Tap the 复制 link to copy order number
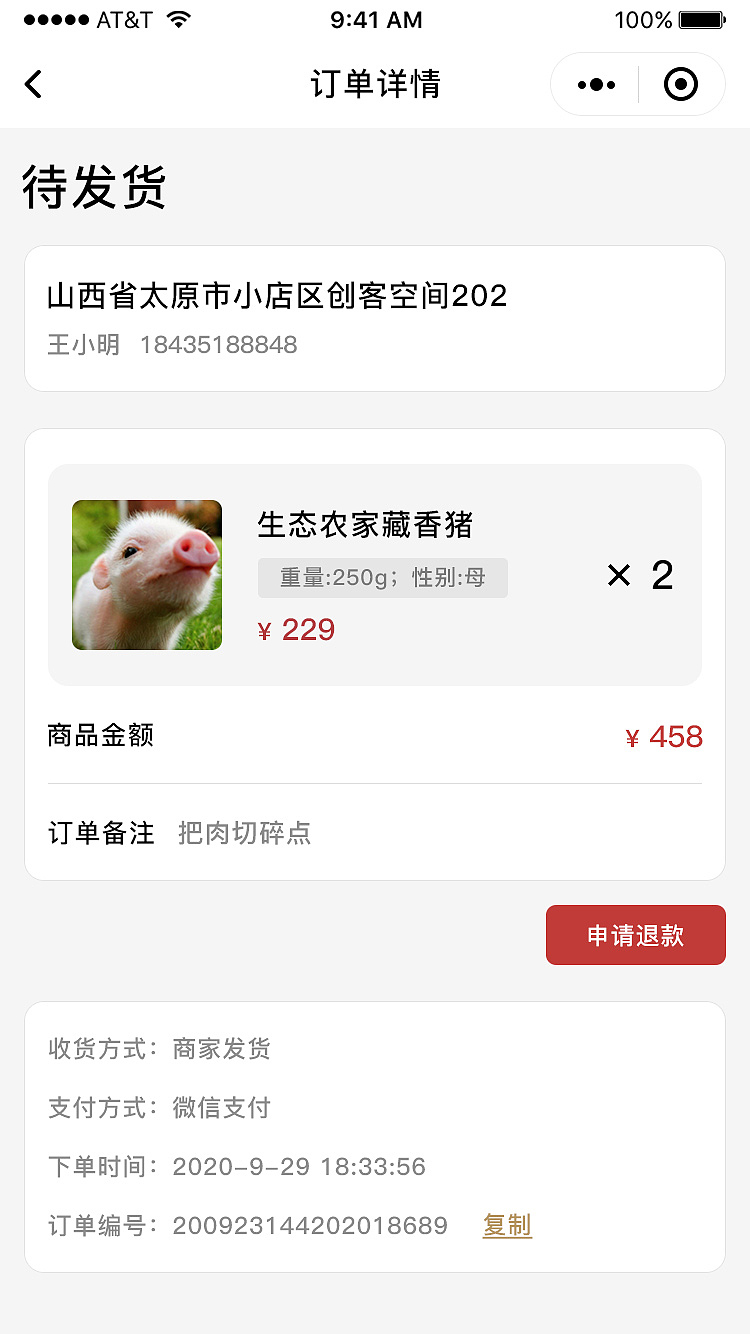Viewport: 750px width, 1334px height. point(506,1225)
